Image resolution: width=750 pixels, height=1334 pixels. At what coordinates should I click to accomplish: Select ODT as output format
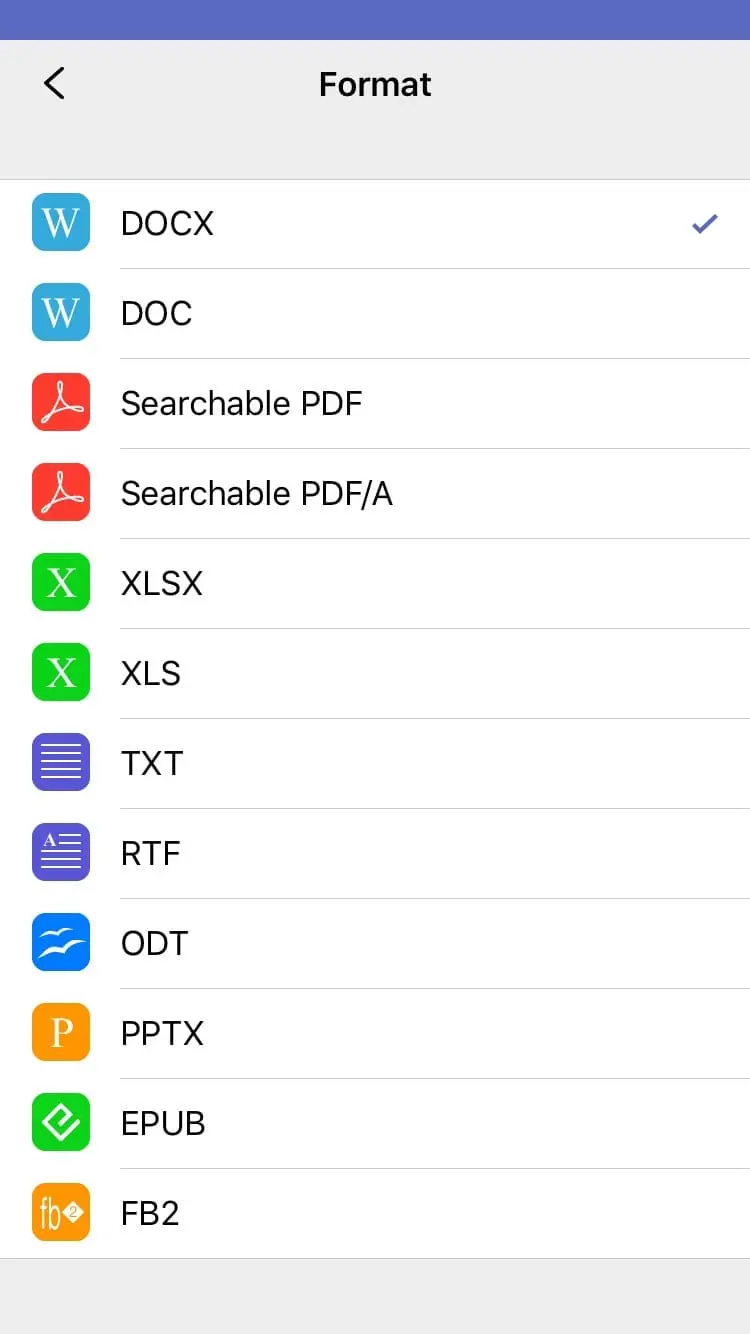pos(375,944)
